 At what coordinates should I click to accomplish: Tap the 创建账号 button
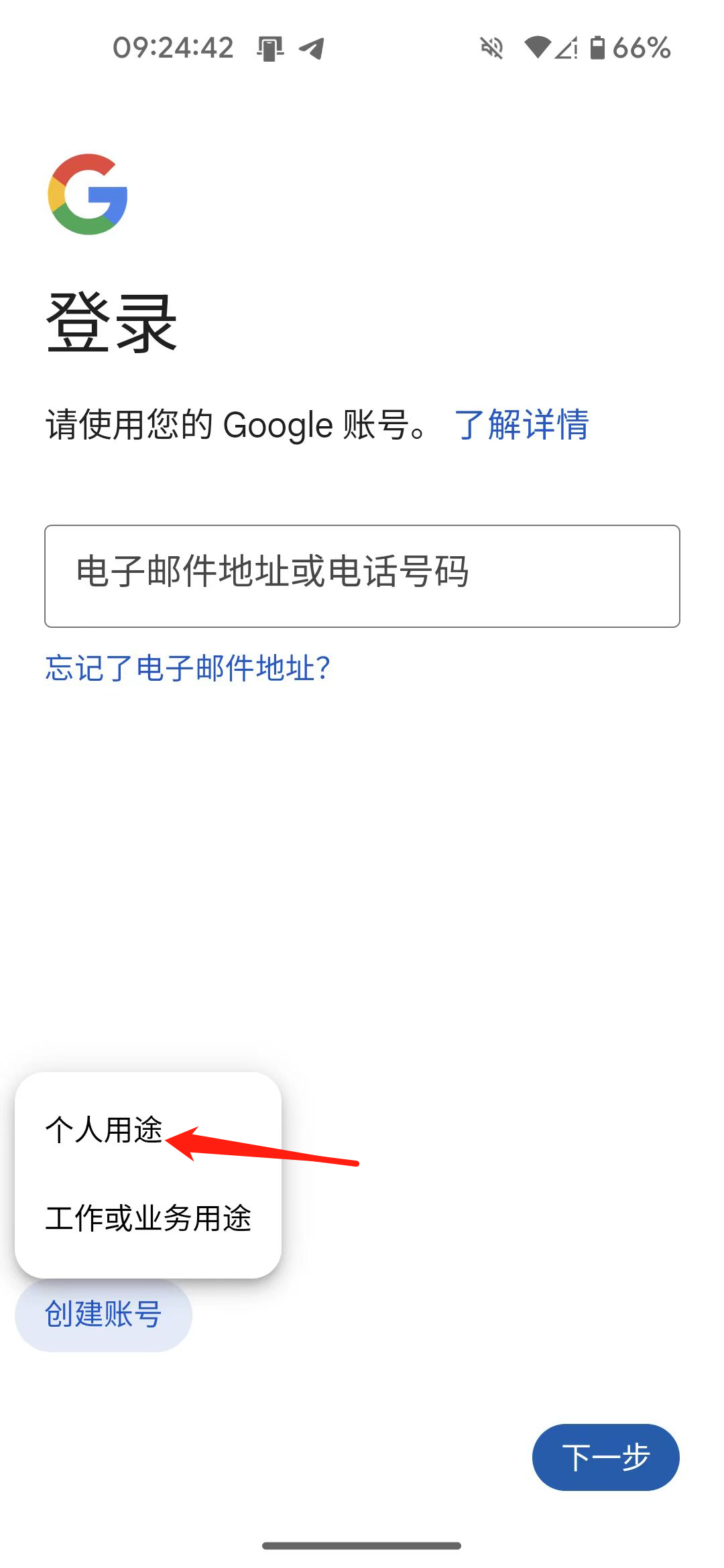click(103, 1314)
